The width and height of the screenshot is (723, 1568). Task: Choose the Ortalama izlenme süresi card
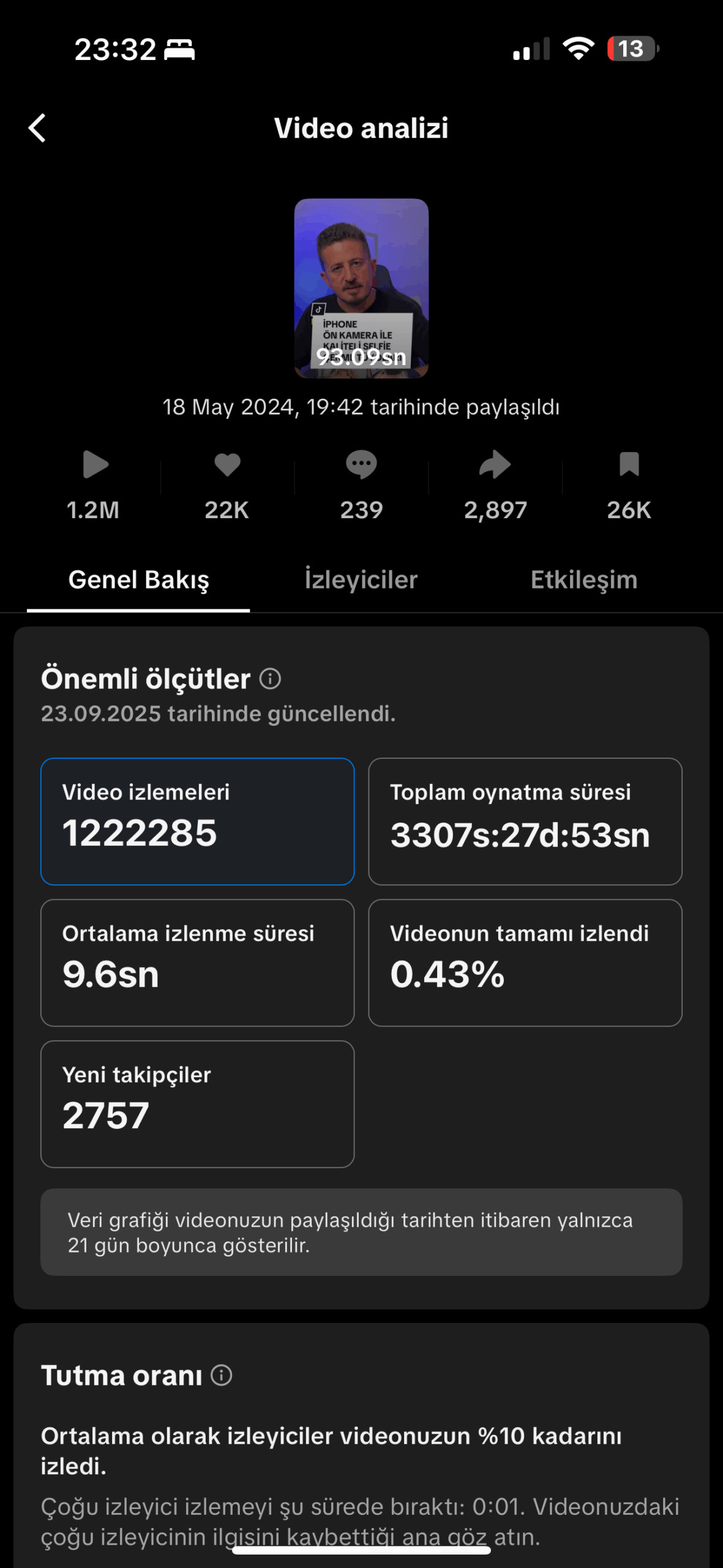197,962
